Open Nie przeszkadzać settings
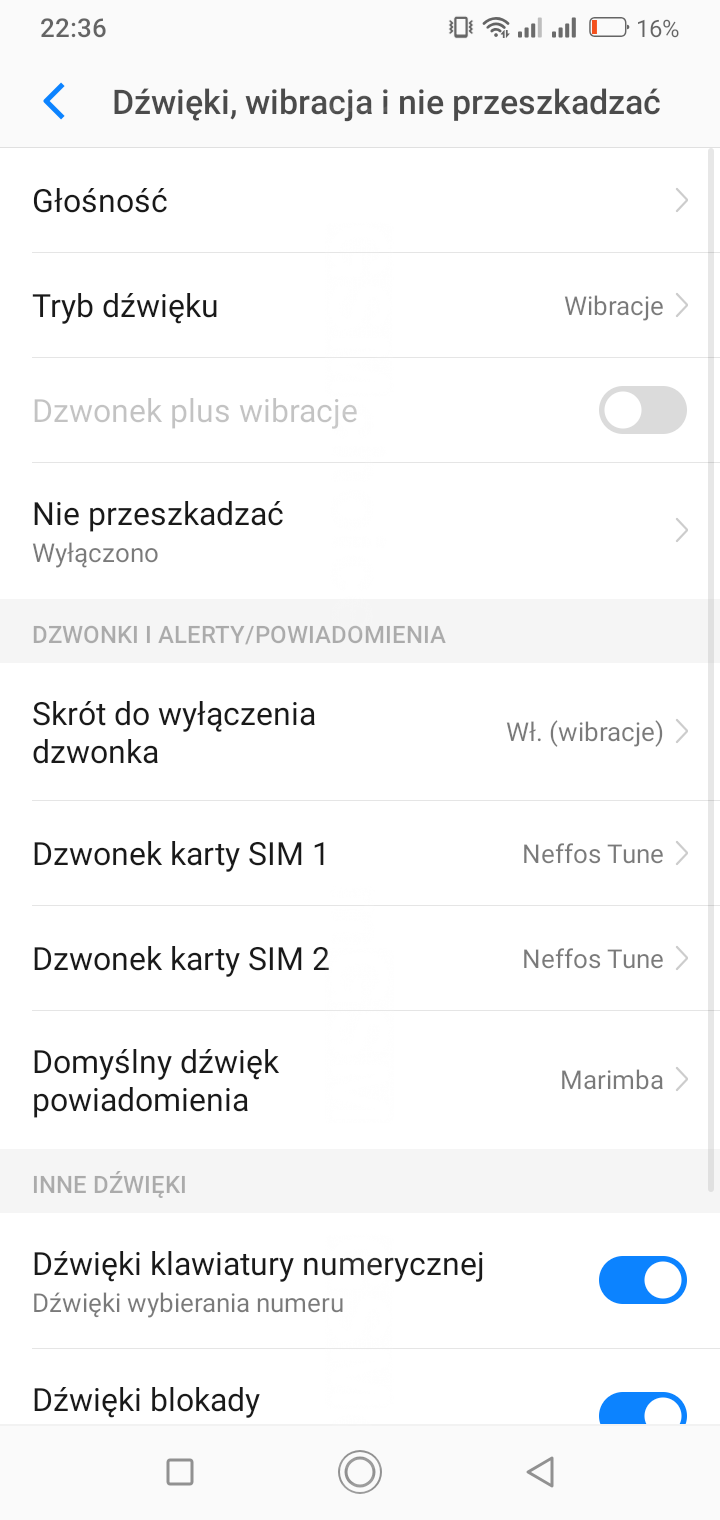 pos(360,531)
